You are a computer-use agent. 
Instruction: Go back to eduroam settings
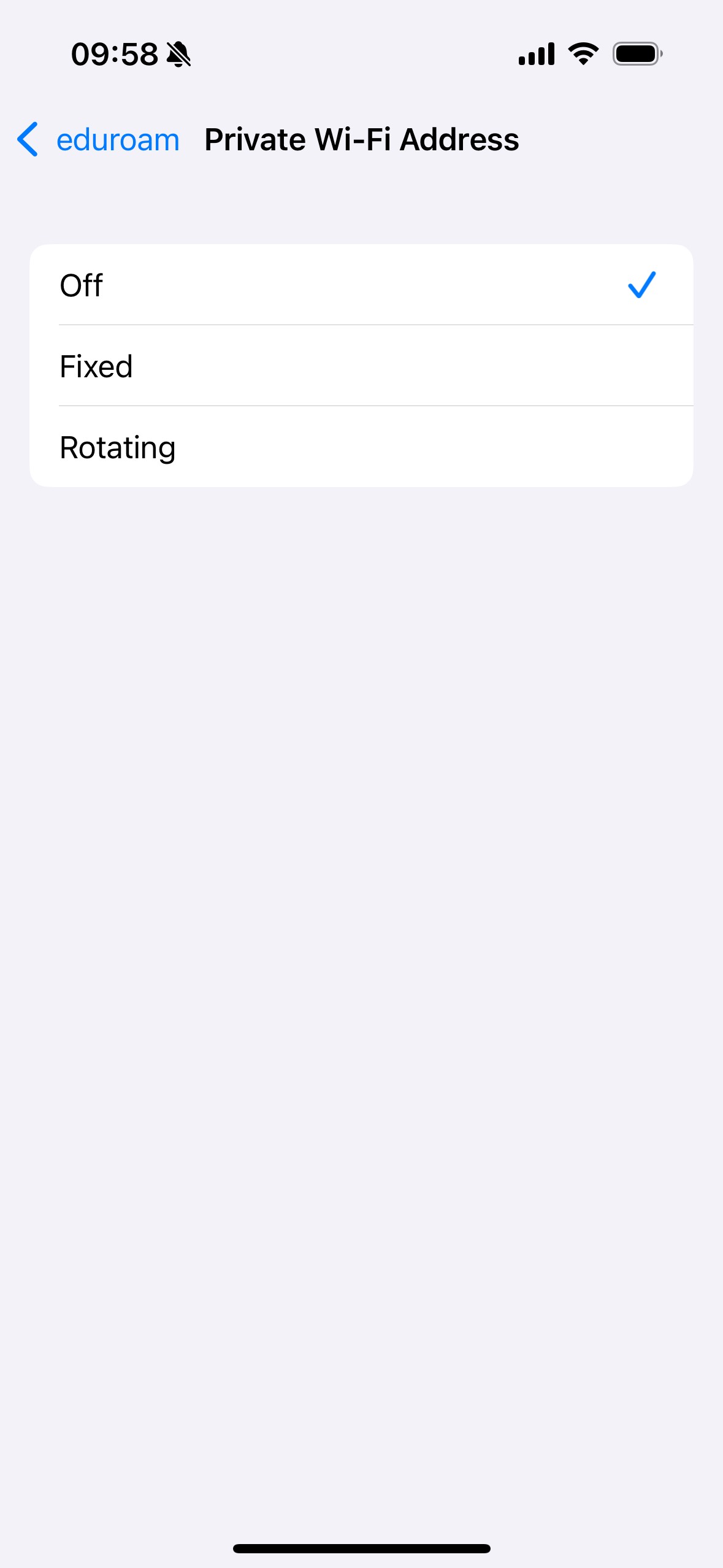98,140
